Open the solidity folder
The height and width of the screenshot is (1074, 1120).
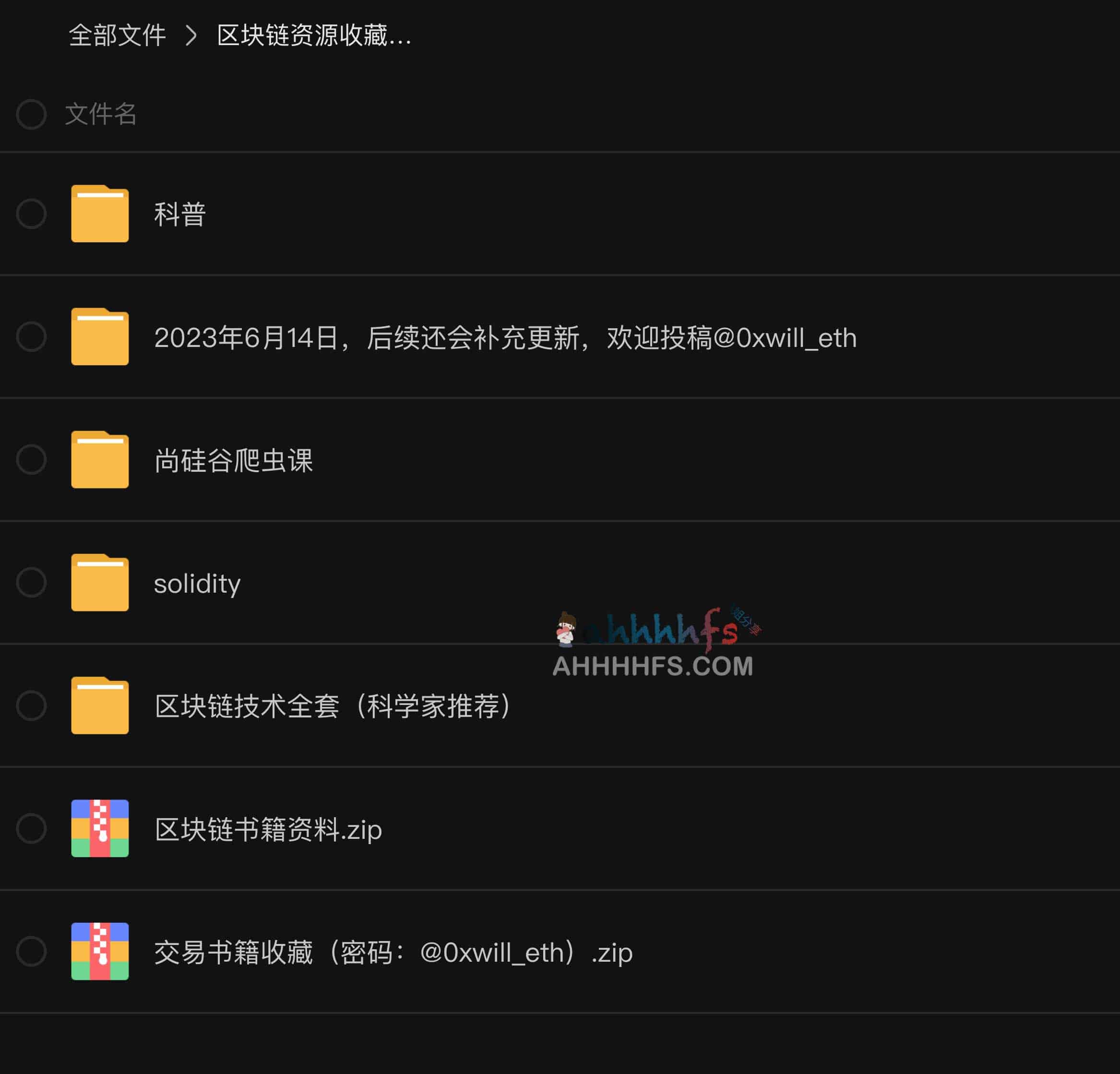point(197,583)
